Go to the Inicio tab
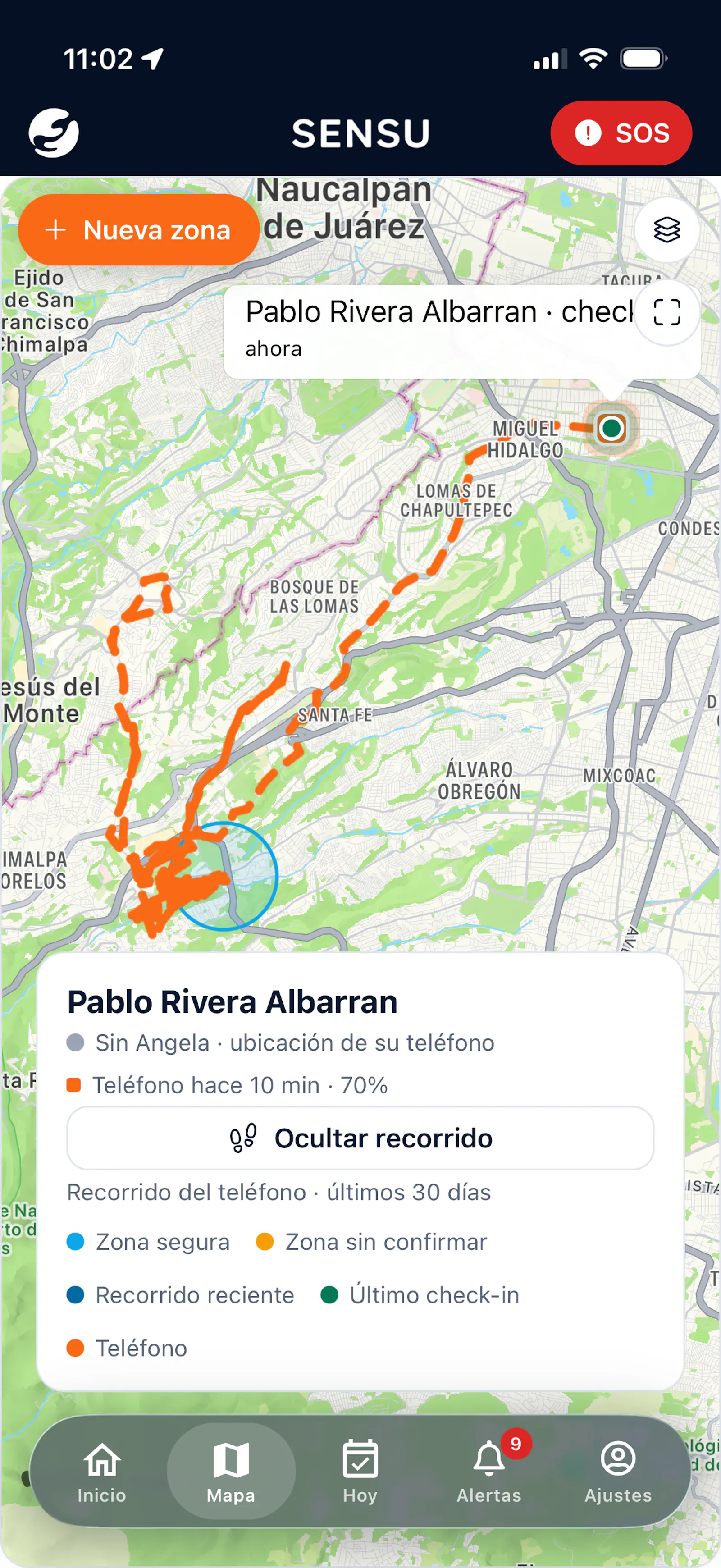Image resolution: width=721 pixels, height=1568 pixels. (101, 1471)
